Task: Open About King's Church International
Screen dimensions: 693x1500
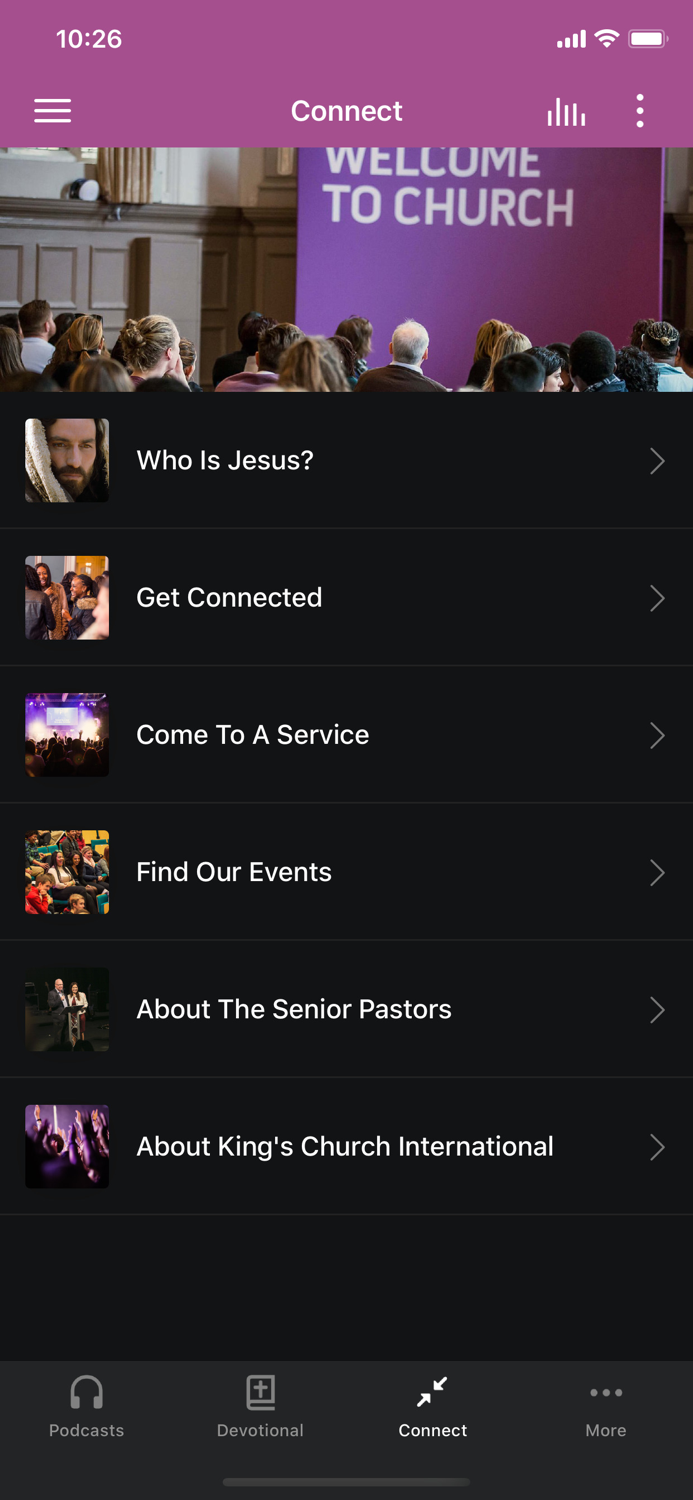Action: [346, 1146]
